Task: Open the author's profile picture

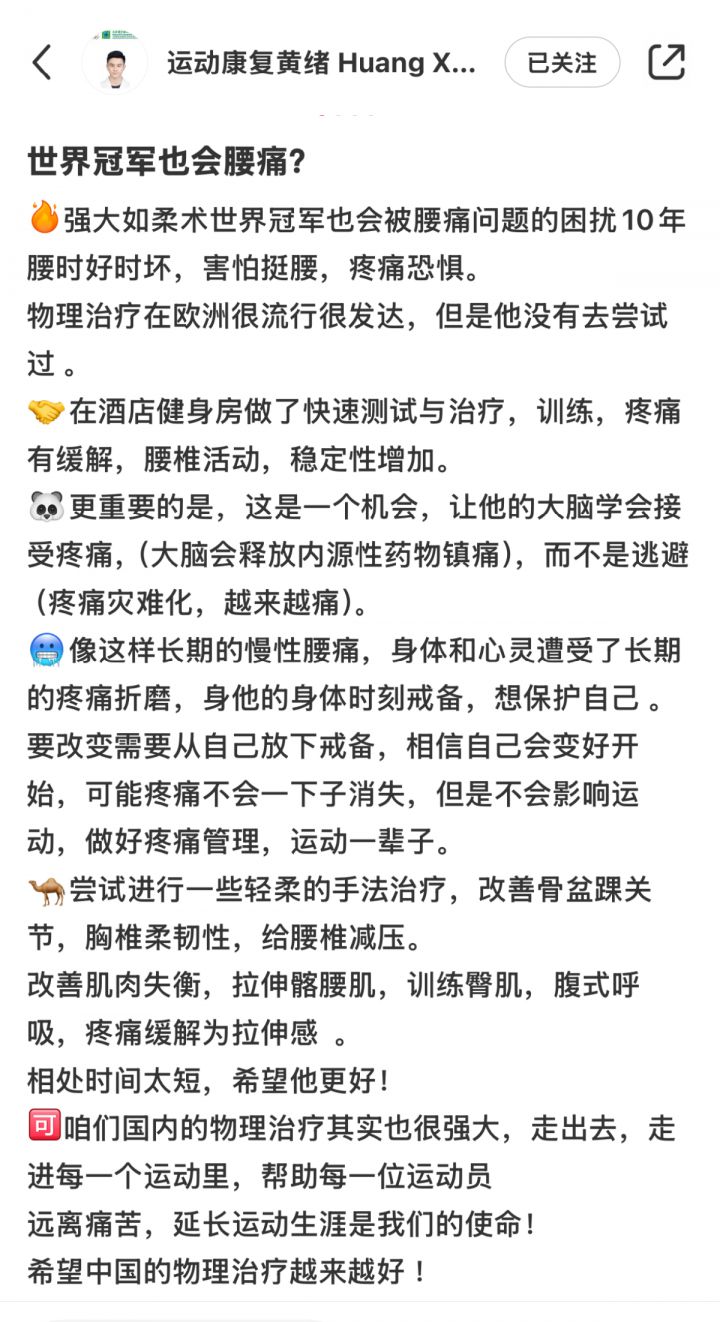Action: 115,63
